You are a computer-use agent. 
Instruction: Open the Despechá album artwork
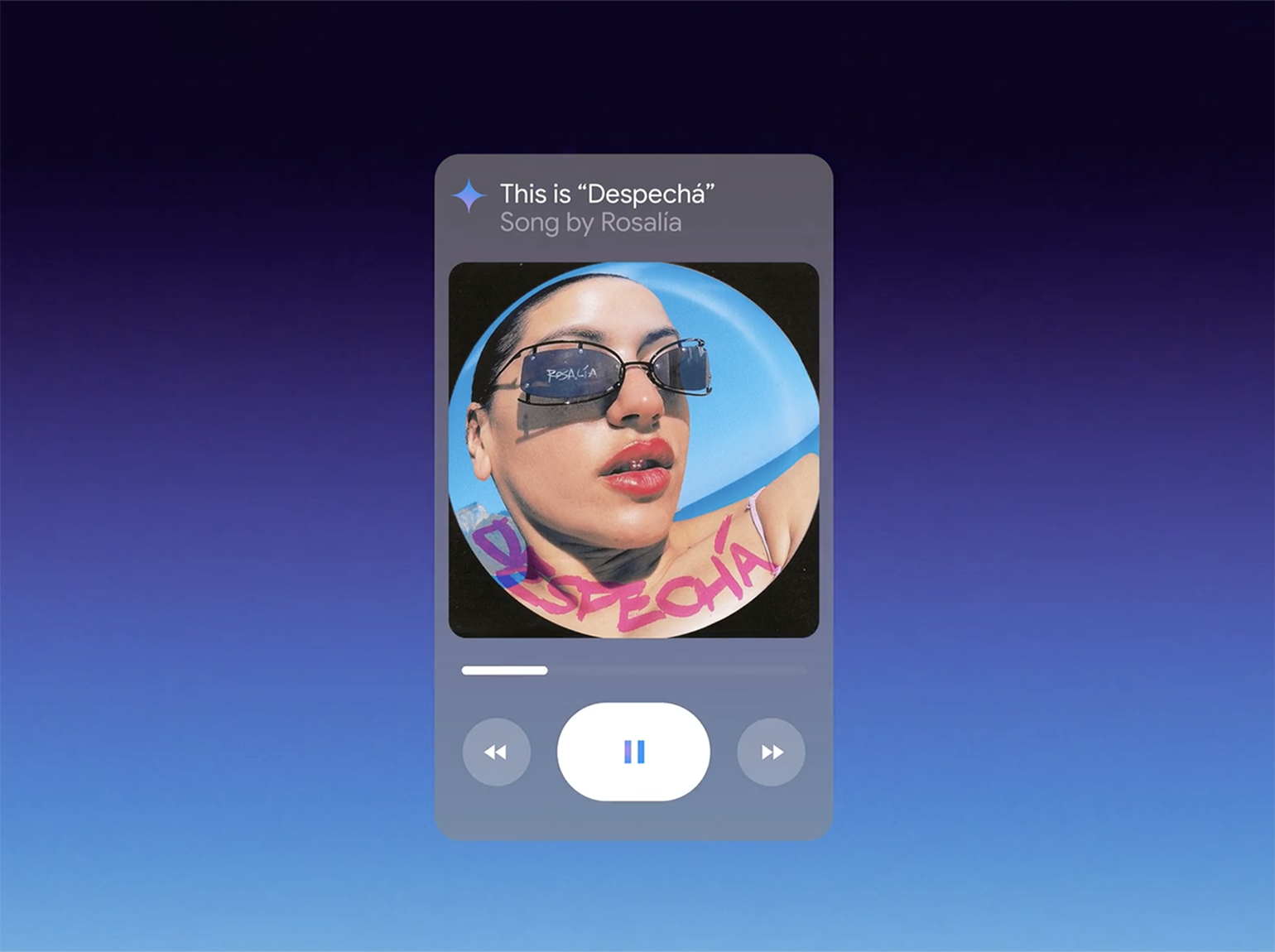pyautogui.click(x=633, y=450)
